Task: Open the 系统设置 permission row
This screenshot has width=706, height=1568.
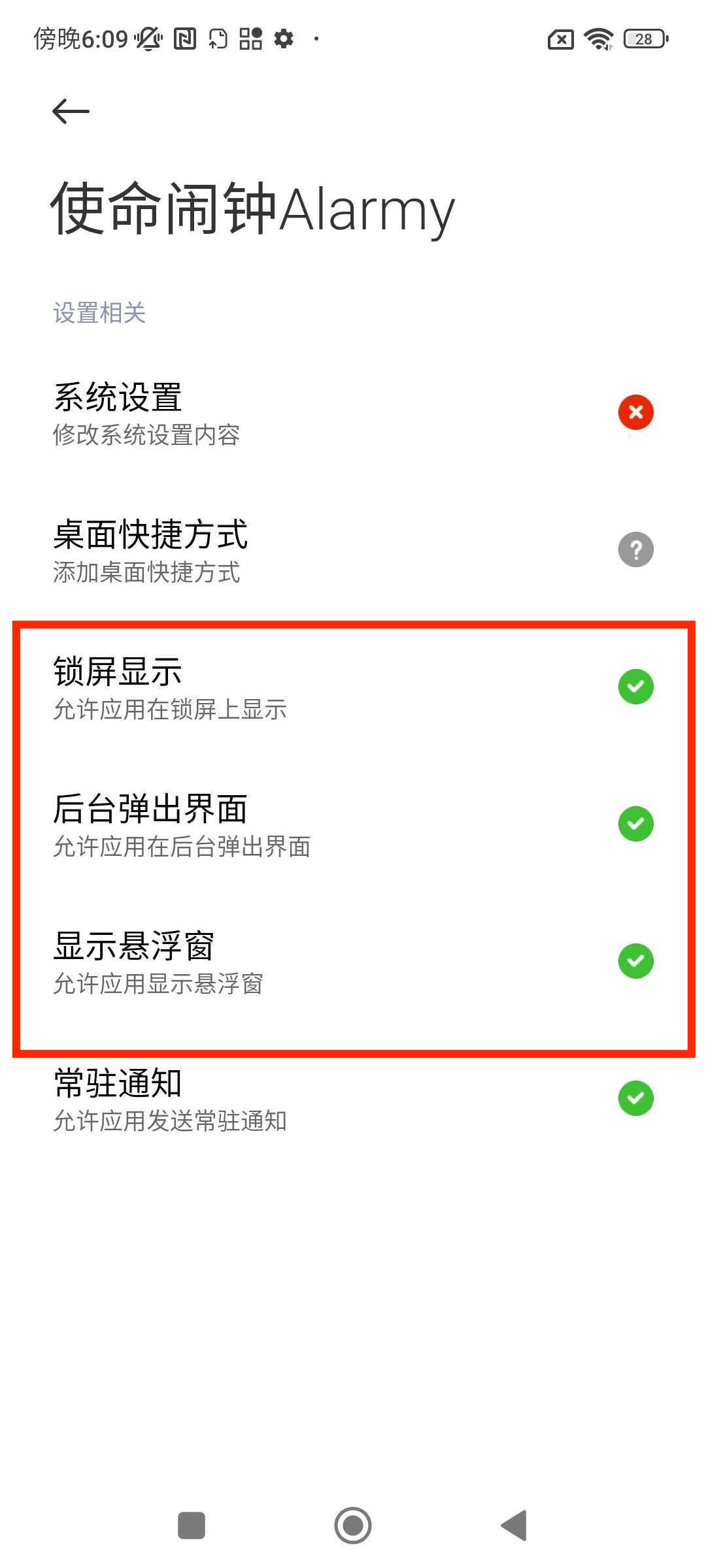Action: tap(353, 413)
